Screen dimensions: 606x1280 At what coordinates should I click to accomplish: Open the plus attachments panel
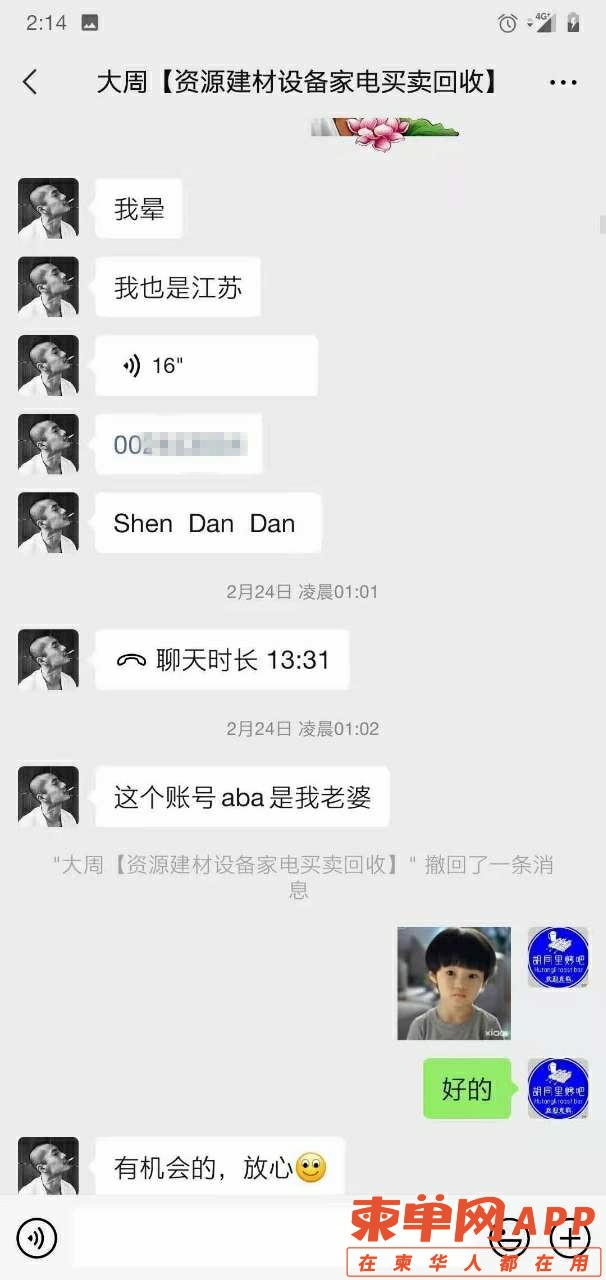click(x=570, y=1239)
